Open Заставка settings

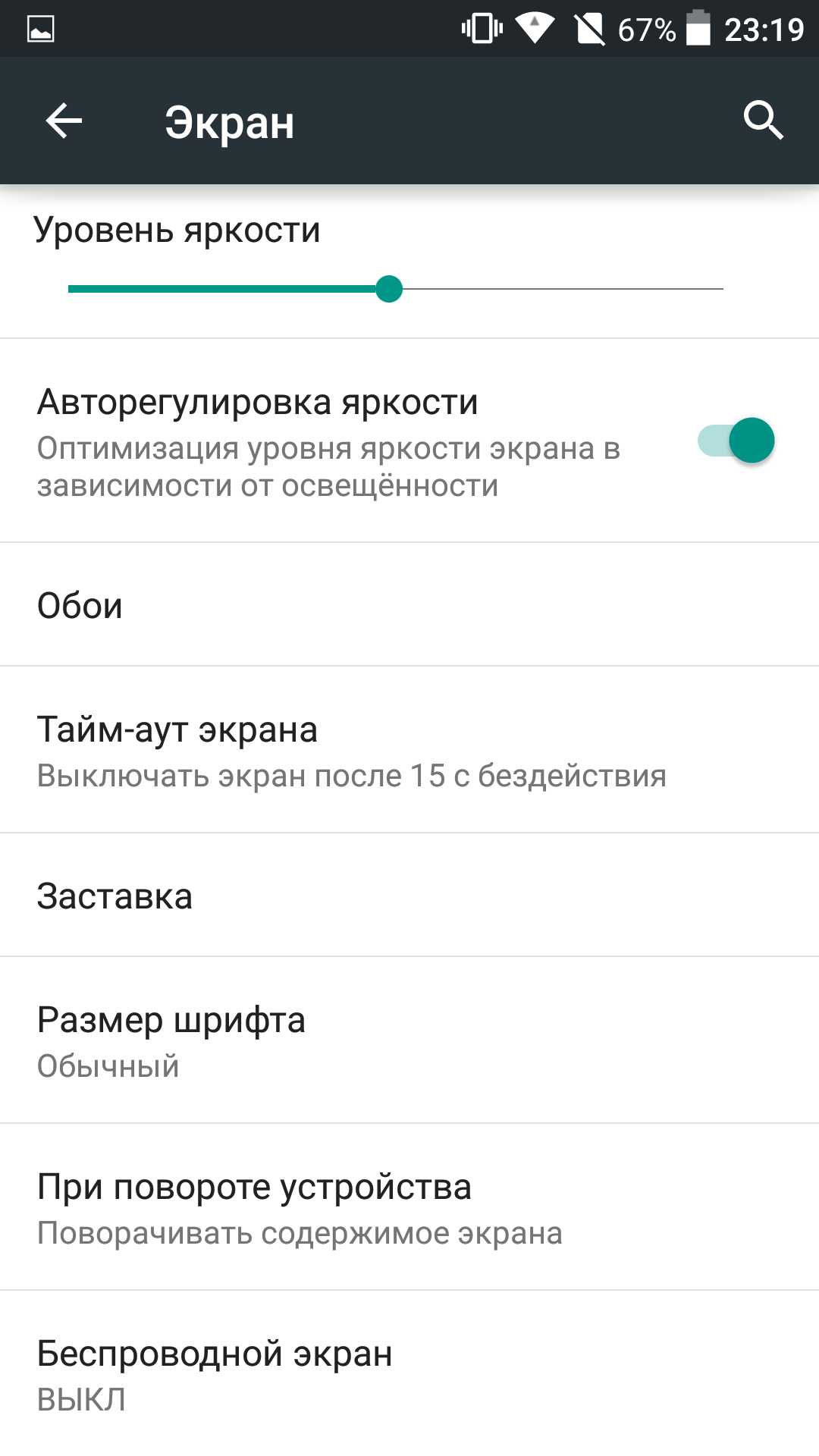[x=409, y=896]
